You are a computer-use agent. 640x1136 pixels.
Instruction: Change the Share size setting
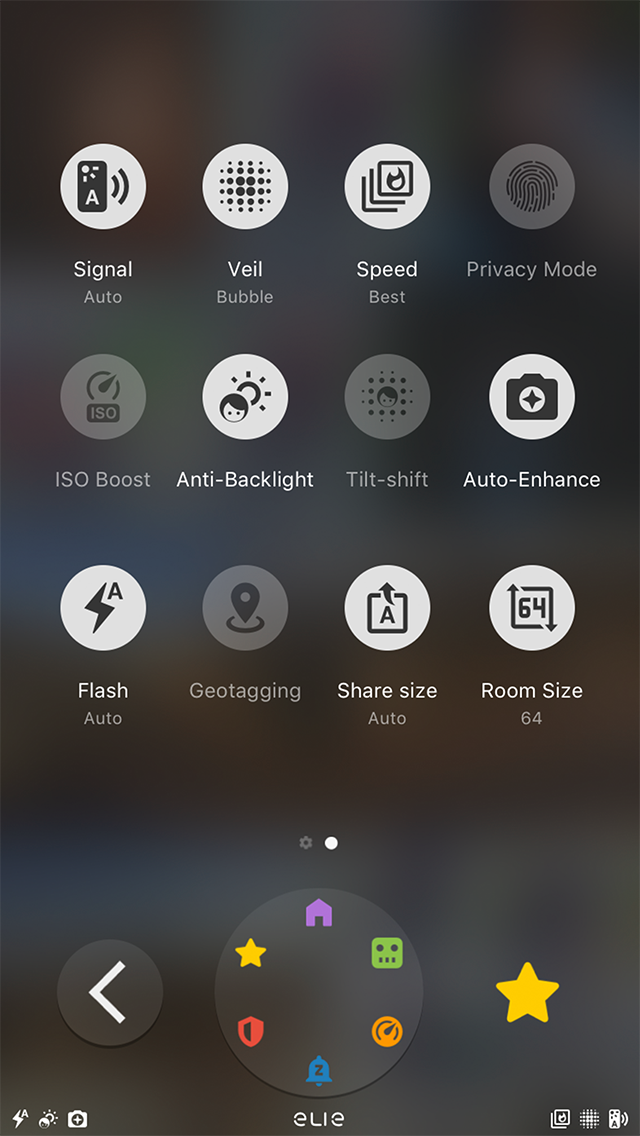(387, 608)
